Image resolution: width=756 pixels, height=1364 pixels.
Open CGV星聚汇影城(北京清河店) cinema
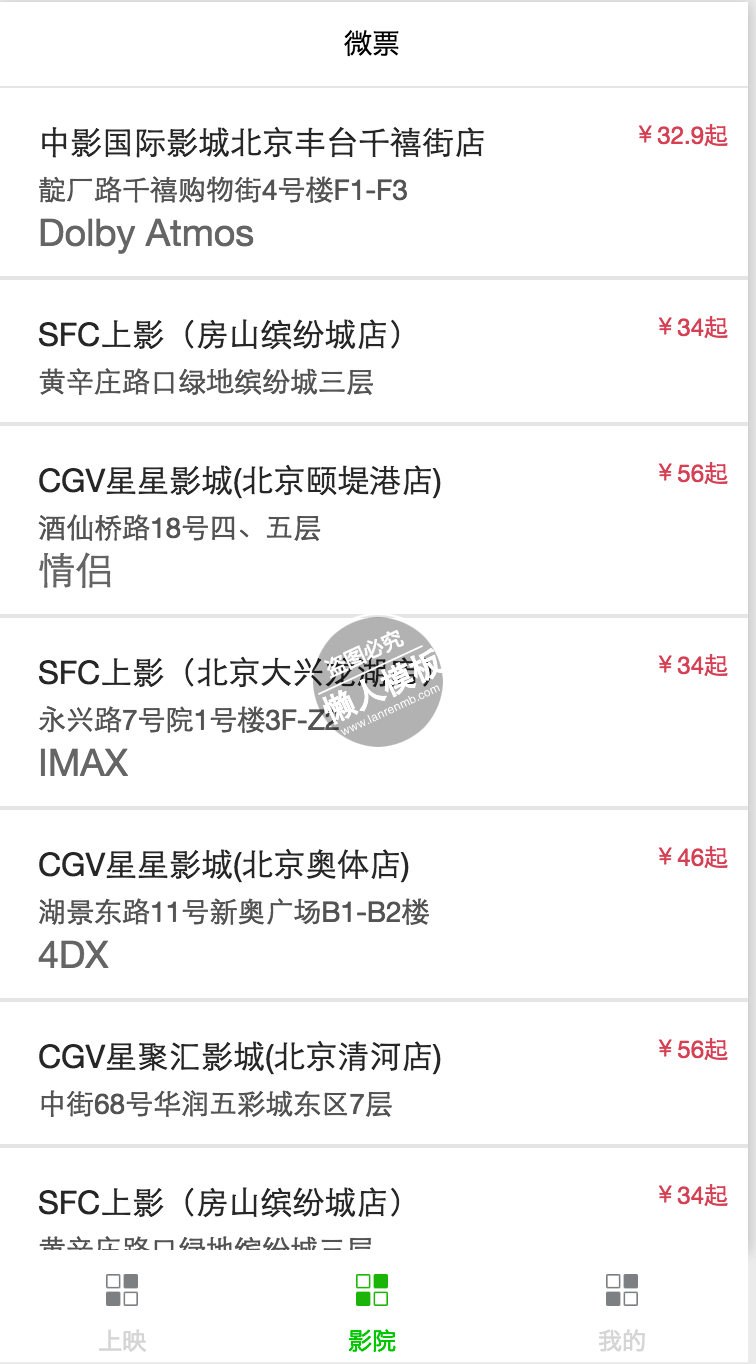[374, 1074]
